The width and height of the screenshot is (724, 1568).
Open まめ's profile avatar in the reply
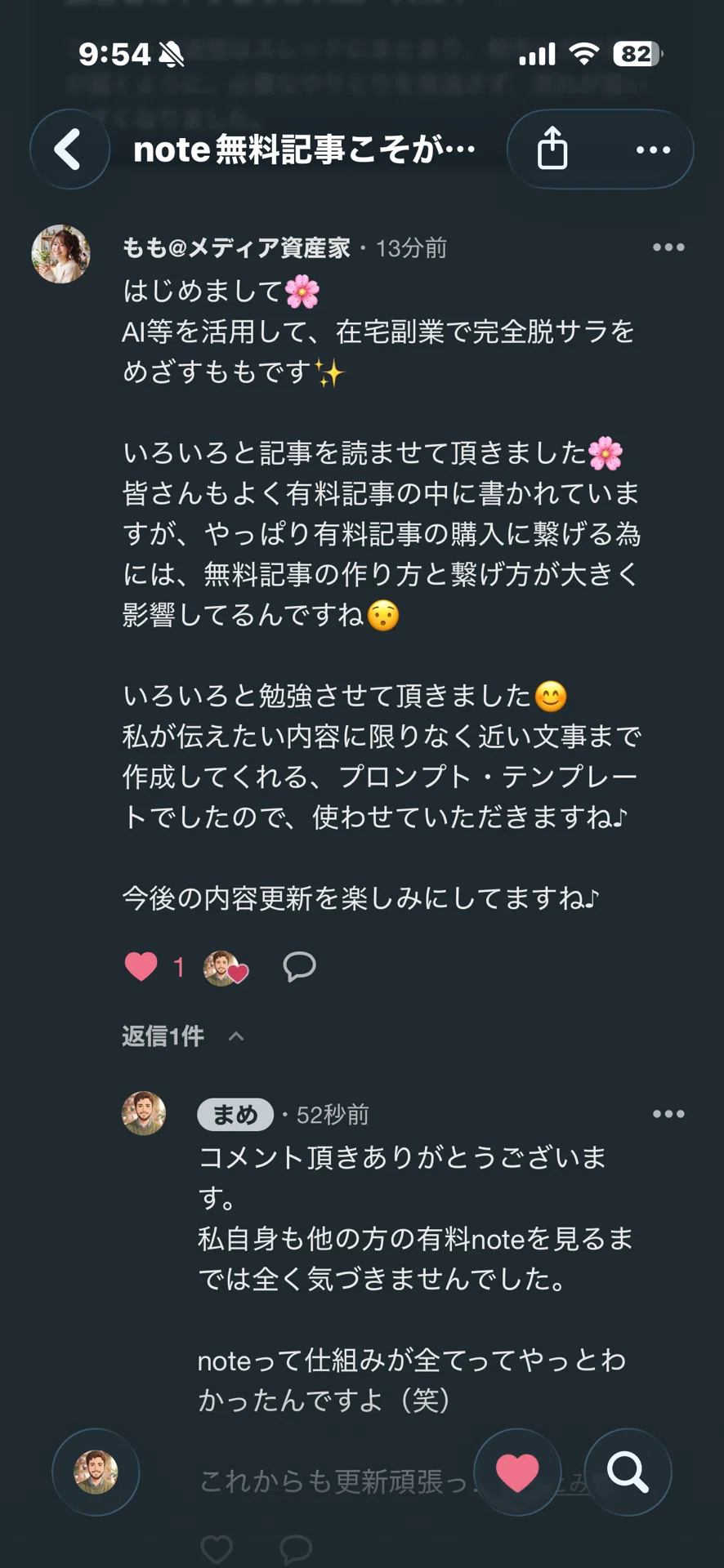point(144,1113)
